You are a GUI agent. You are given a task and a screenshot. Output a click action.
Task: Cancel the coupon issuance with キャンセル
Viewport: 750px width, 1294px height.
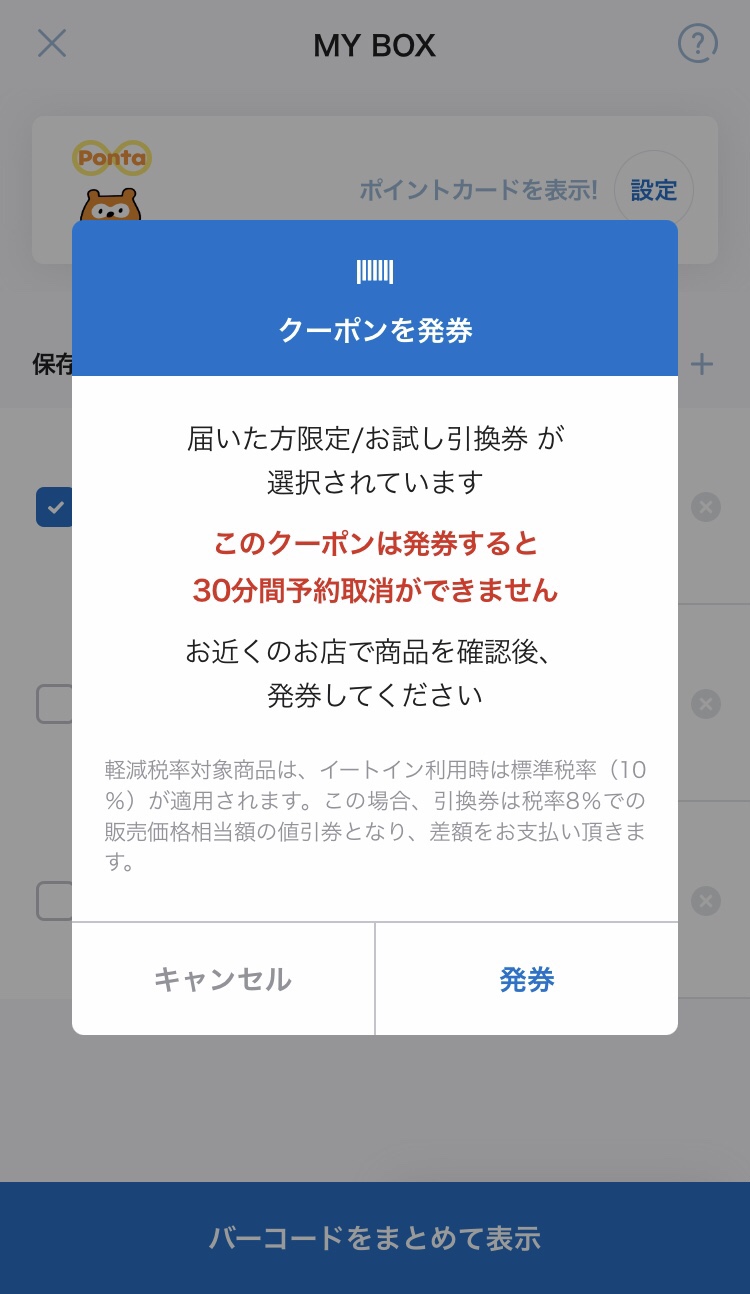[222, 979]
